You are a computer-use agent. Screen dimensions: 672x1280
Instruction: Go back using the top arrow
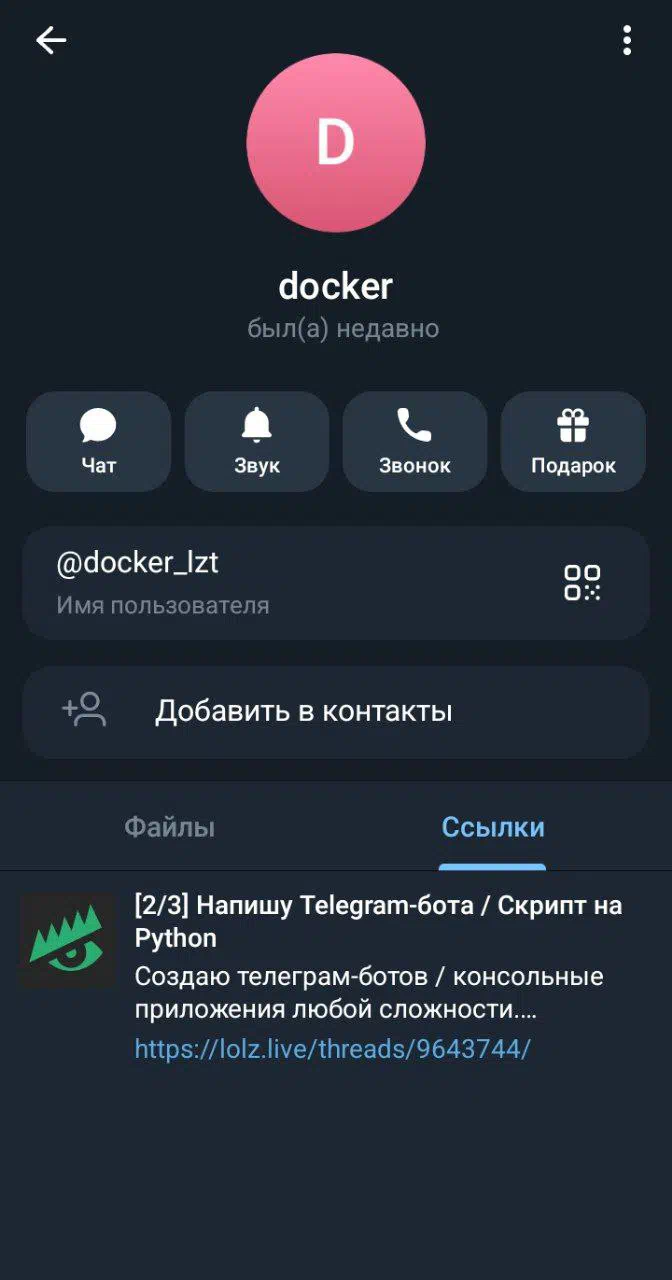[x=50, y=40]
